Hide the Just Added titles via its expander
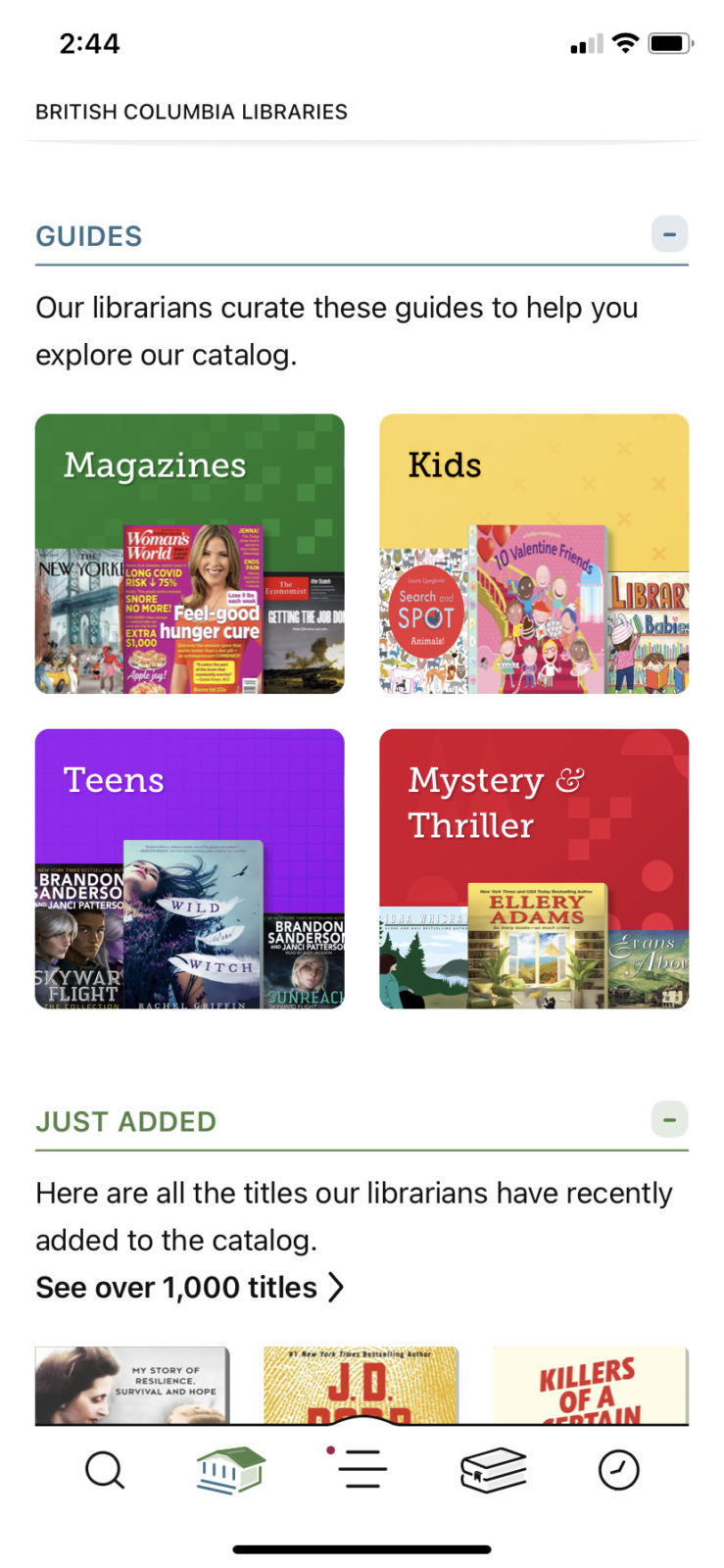Screen dimensions: 724x1568 670,1119
